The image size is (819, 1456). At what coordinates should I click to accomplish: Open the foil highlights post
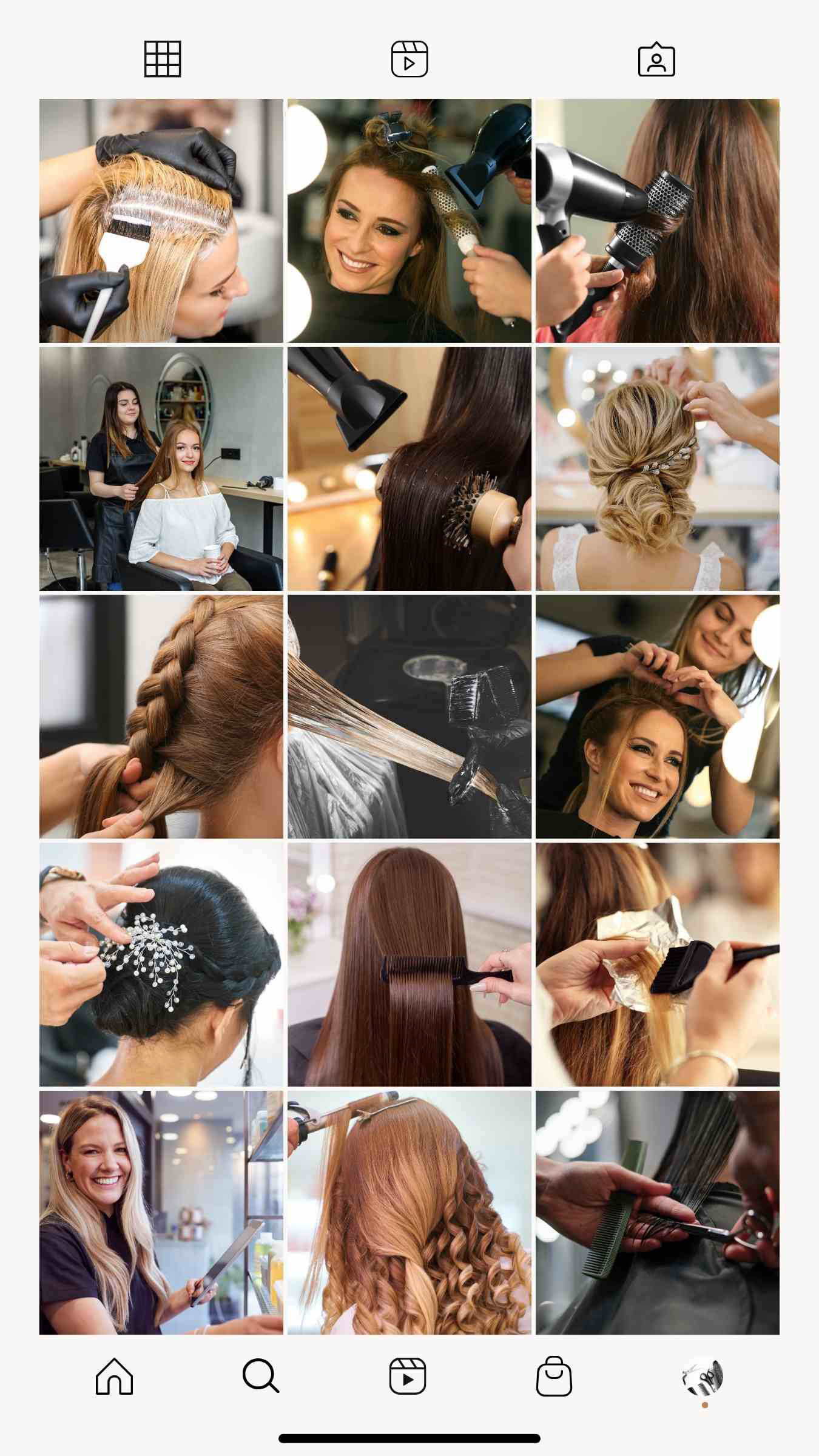tap(658, 965)
